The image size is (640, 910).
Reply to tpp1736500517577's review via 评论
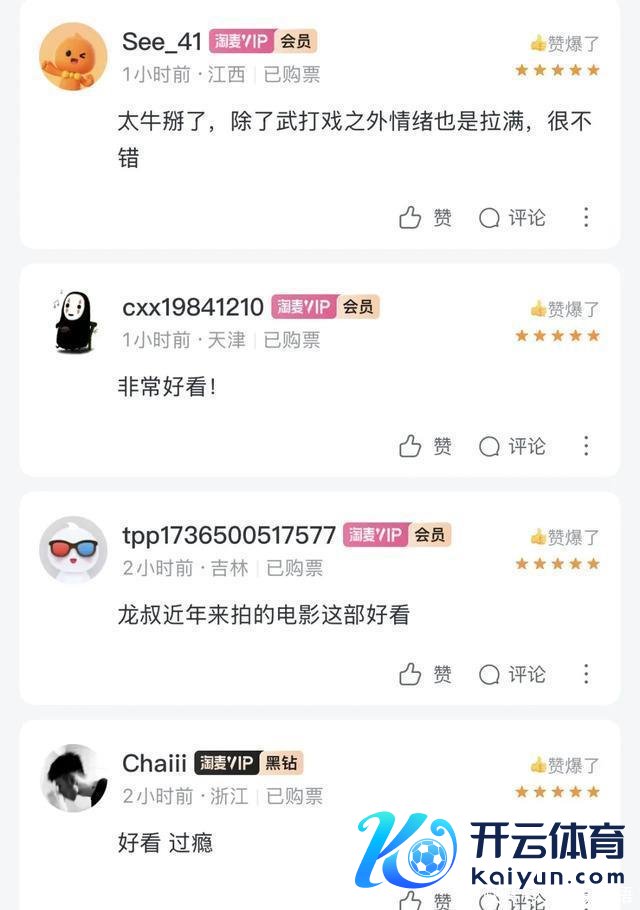pyautogui.click(x=512, y=674)
